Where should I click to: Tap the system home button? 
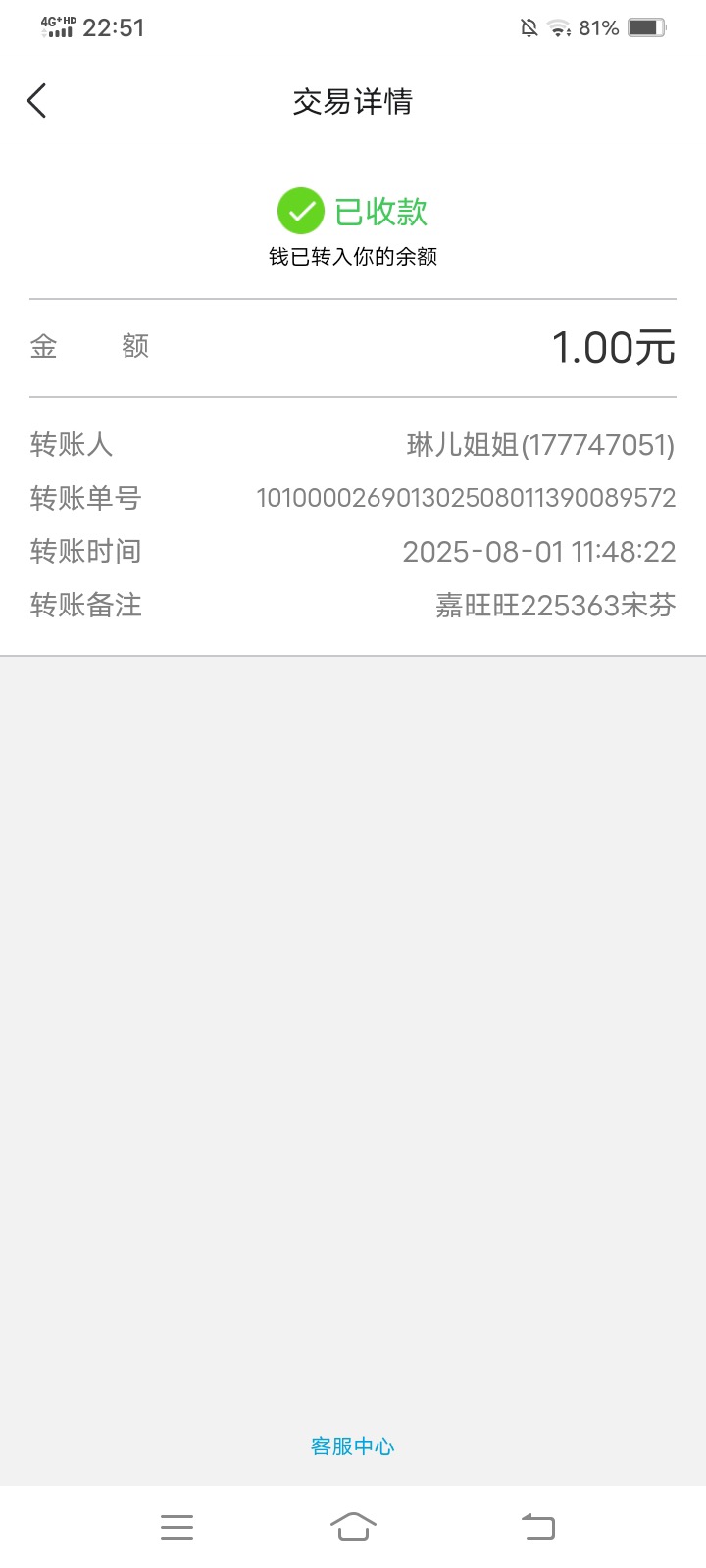coord(353,1527)
